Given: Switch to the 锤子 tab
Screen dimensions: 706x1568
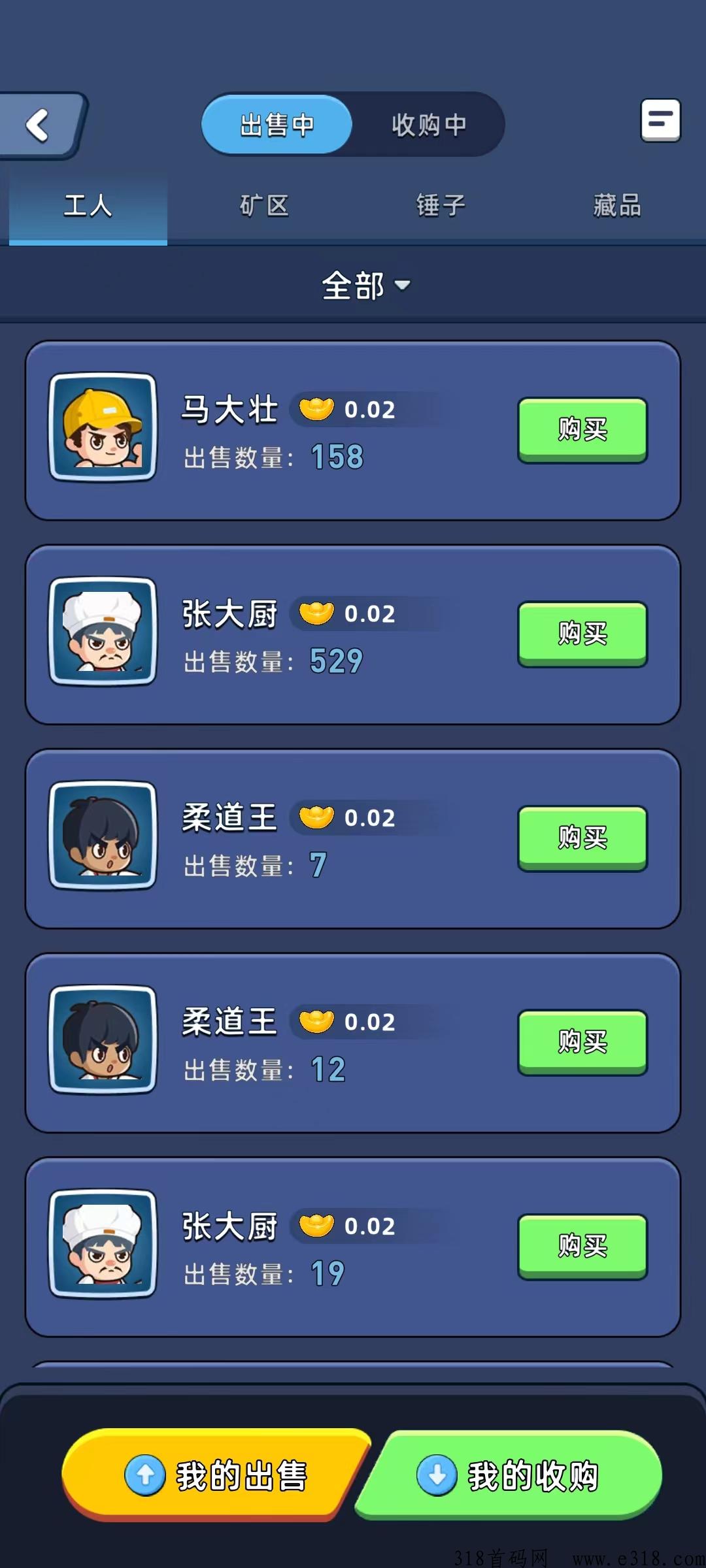Looking at the screenshot, I should pyautogui.click(x=441, y=206).
